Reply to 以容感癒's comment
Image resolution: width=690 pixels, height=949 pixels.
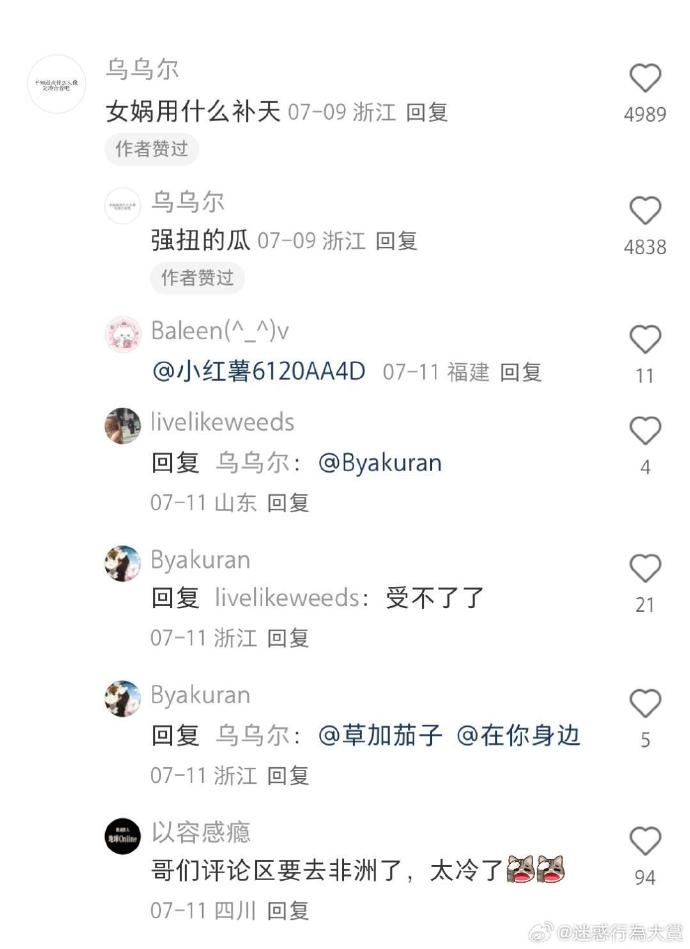pyautogui.click(x=288, y=911)
